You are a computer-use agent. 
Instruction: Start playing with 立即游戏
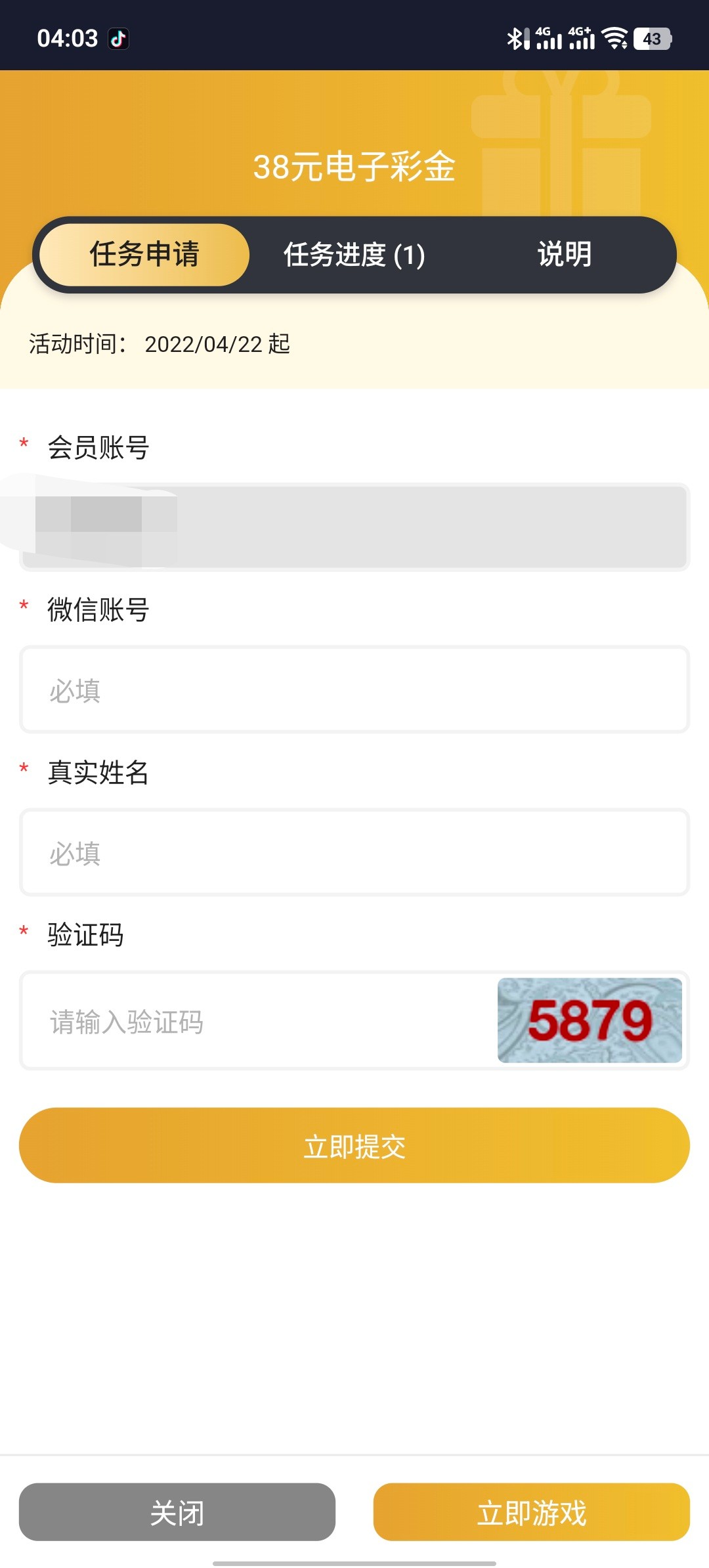(x=532, y=1512)
